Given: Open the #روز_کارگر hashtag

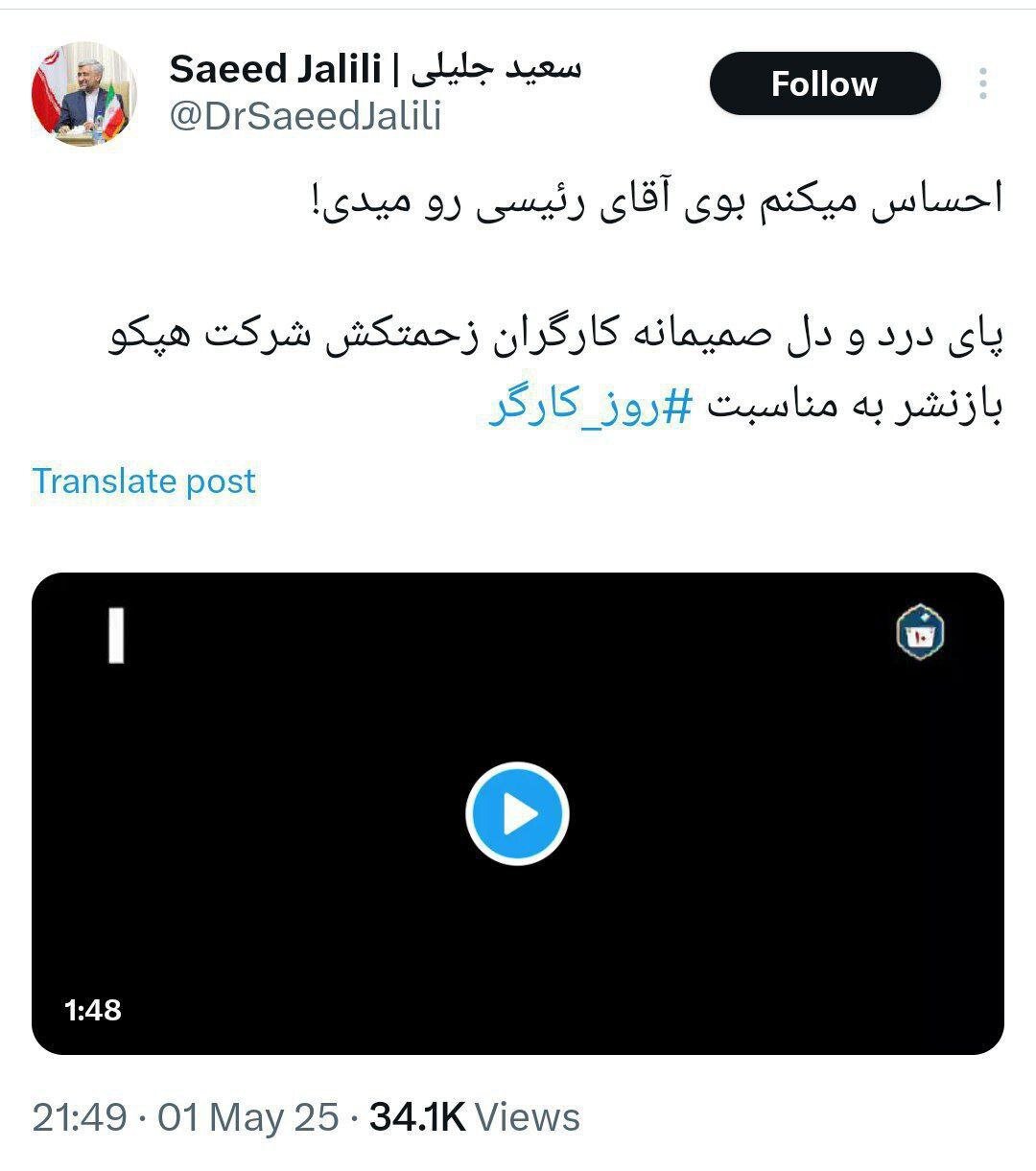Looking at the screenshot, I should tap(590, 406).
